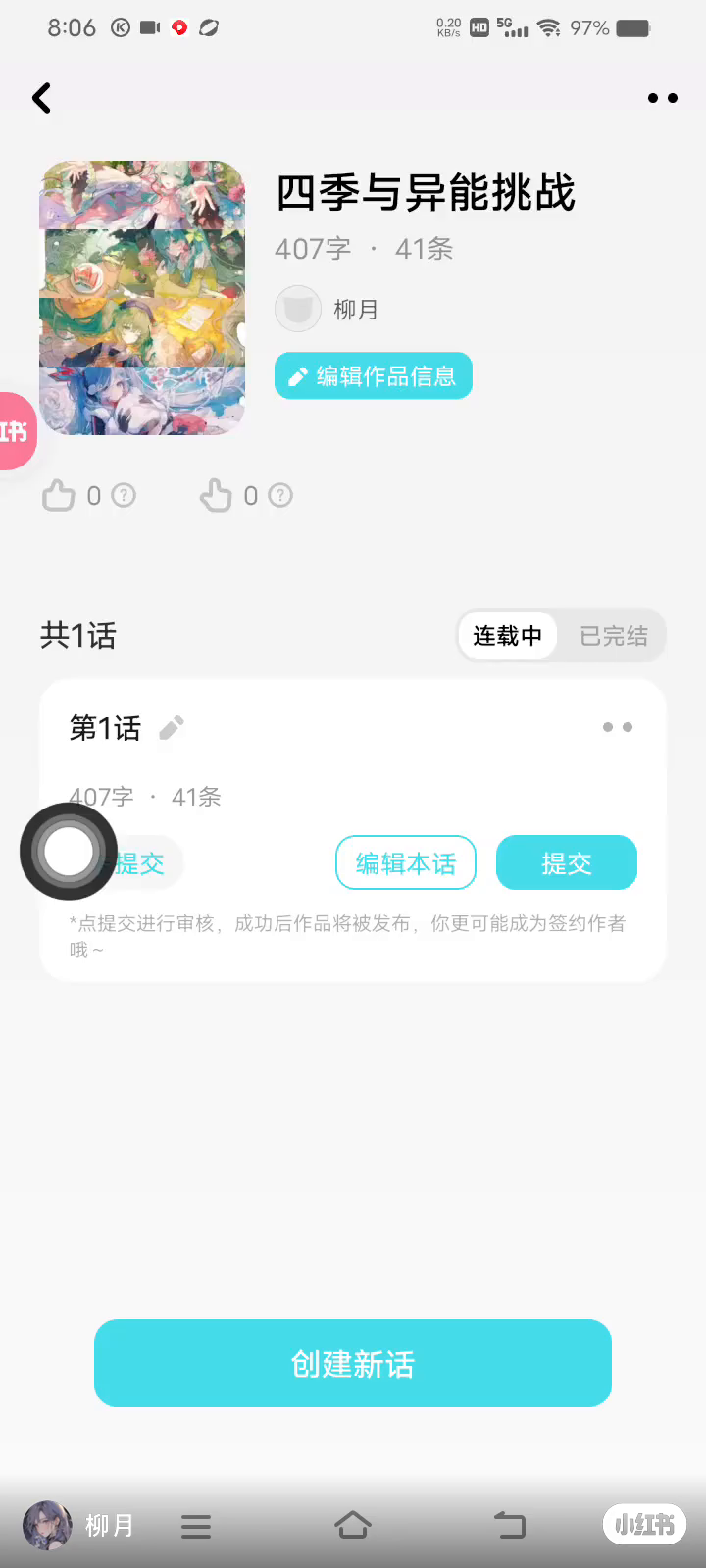Select the 连载中 status
This screenshot has height=1568, width=706.
[507, 636]
